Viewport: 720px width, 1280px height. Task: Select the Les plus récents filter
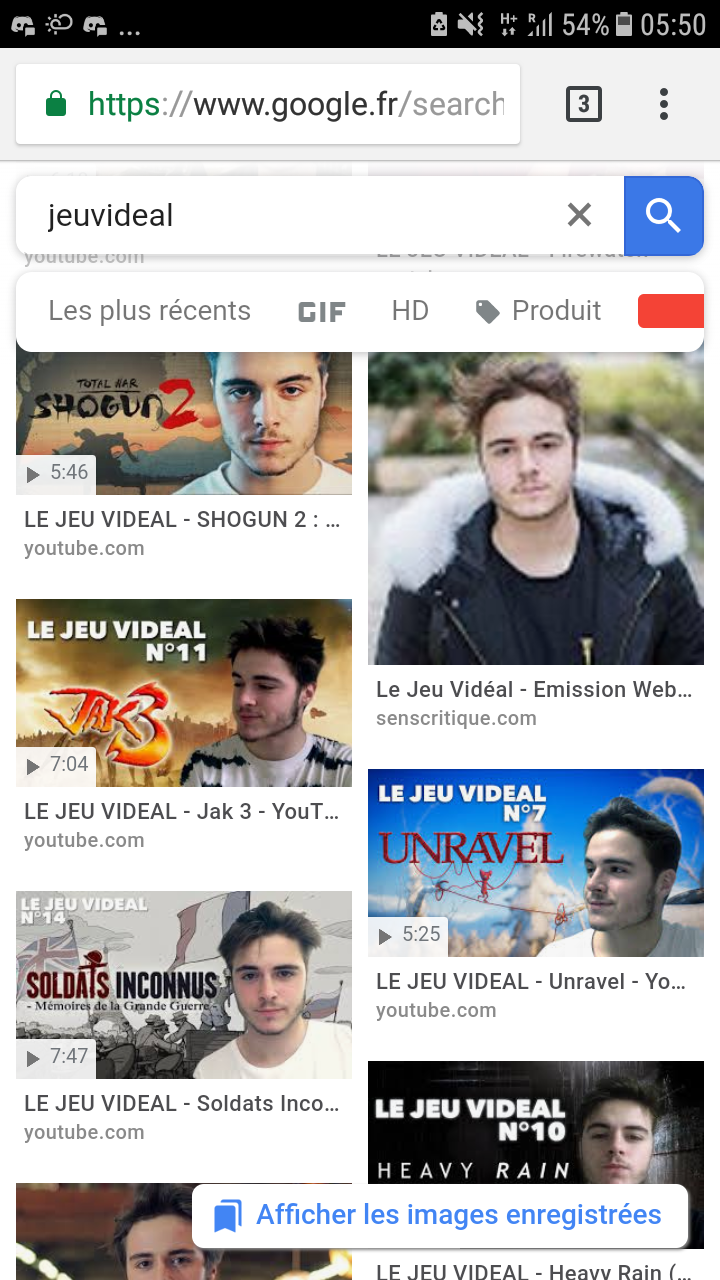[150, 311]
